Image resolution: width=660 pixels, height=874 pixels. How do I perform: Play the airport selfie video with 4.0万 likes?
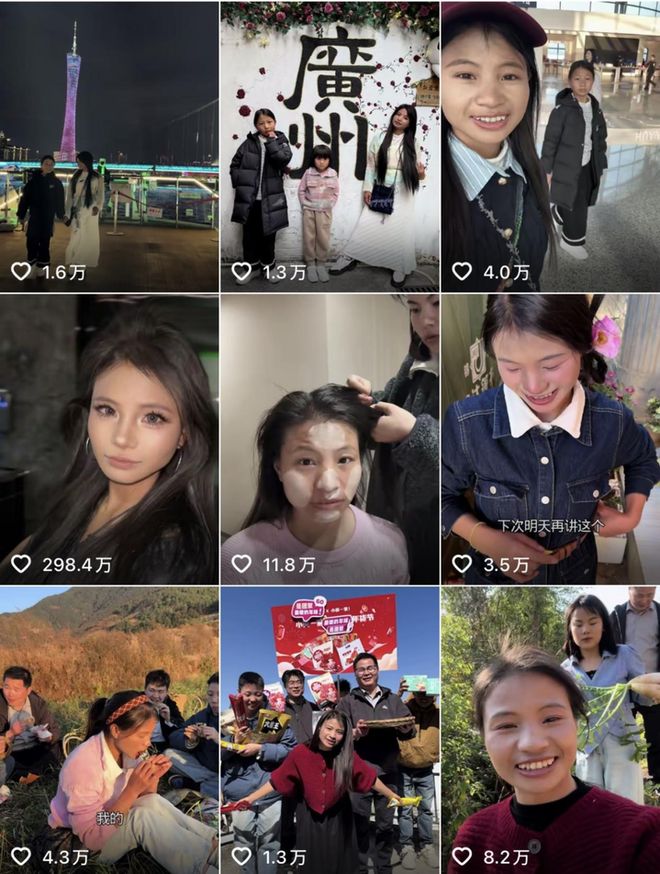point(550,146)
